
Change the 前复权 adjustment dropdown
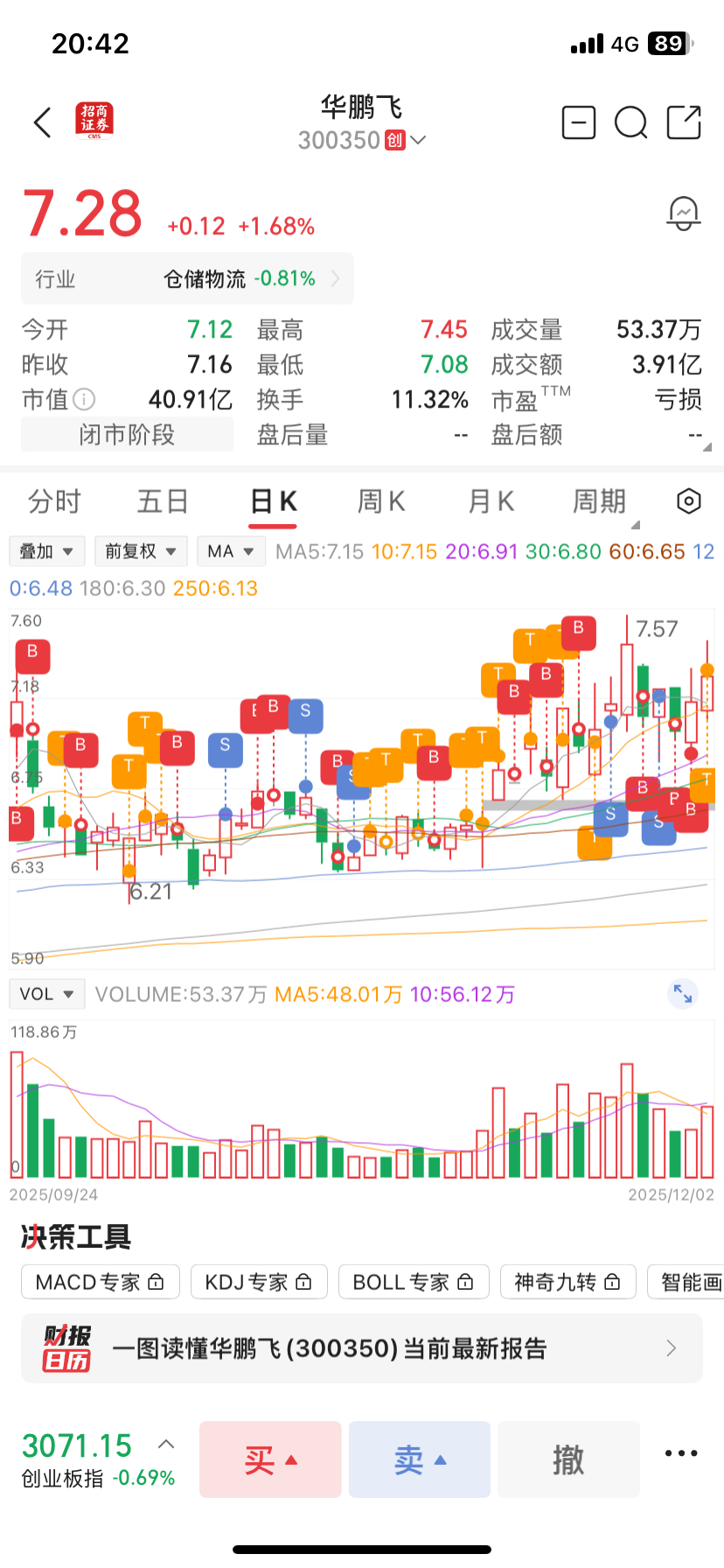(x=140, y=551)
